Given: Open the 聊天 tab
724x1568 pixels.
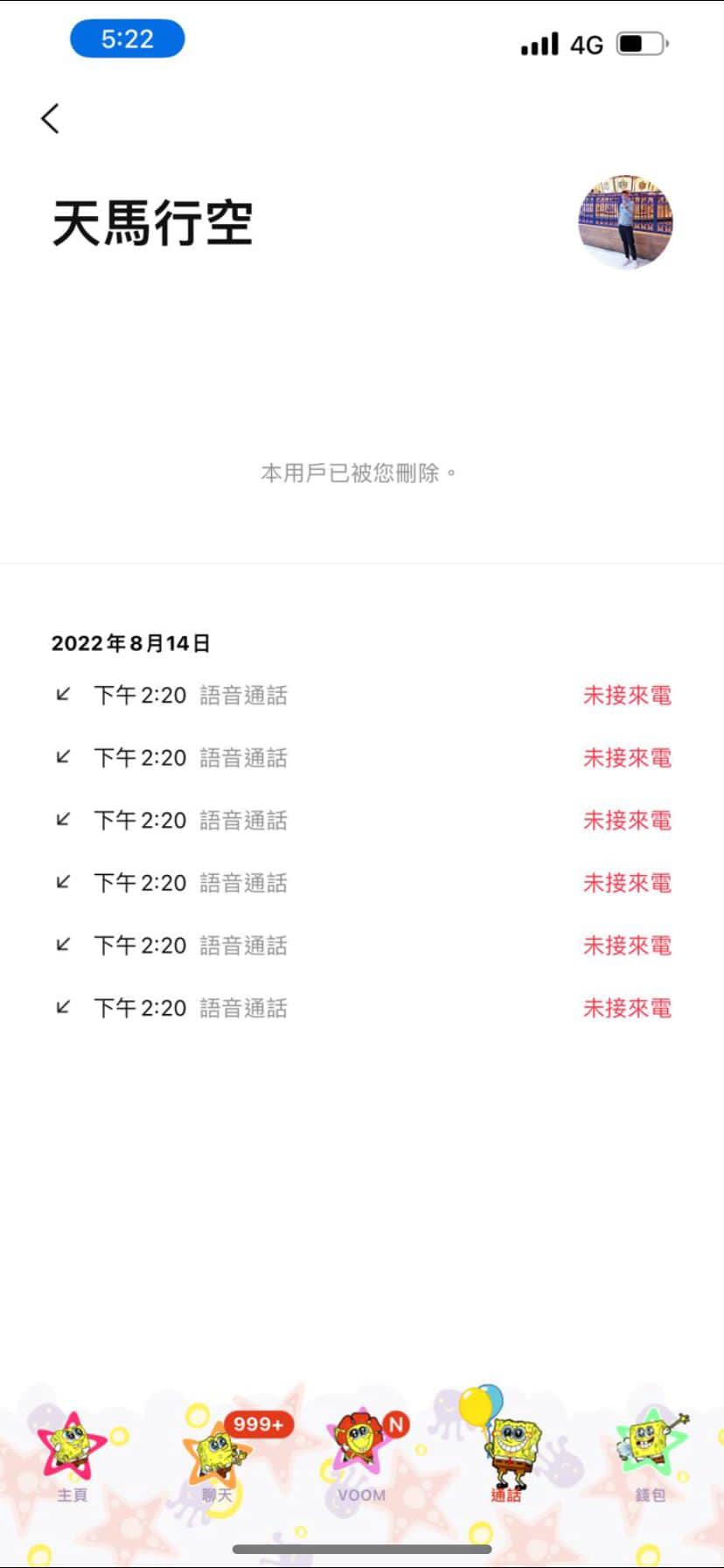Looking at the screenshot, I should point(217,1457).
